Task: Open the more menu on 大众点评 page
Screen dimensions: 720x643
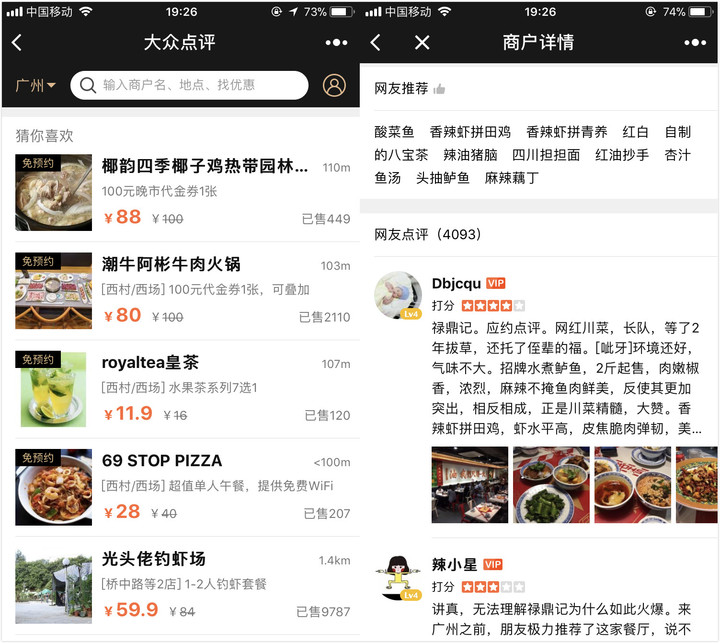Action: (x=337, y=43)
